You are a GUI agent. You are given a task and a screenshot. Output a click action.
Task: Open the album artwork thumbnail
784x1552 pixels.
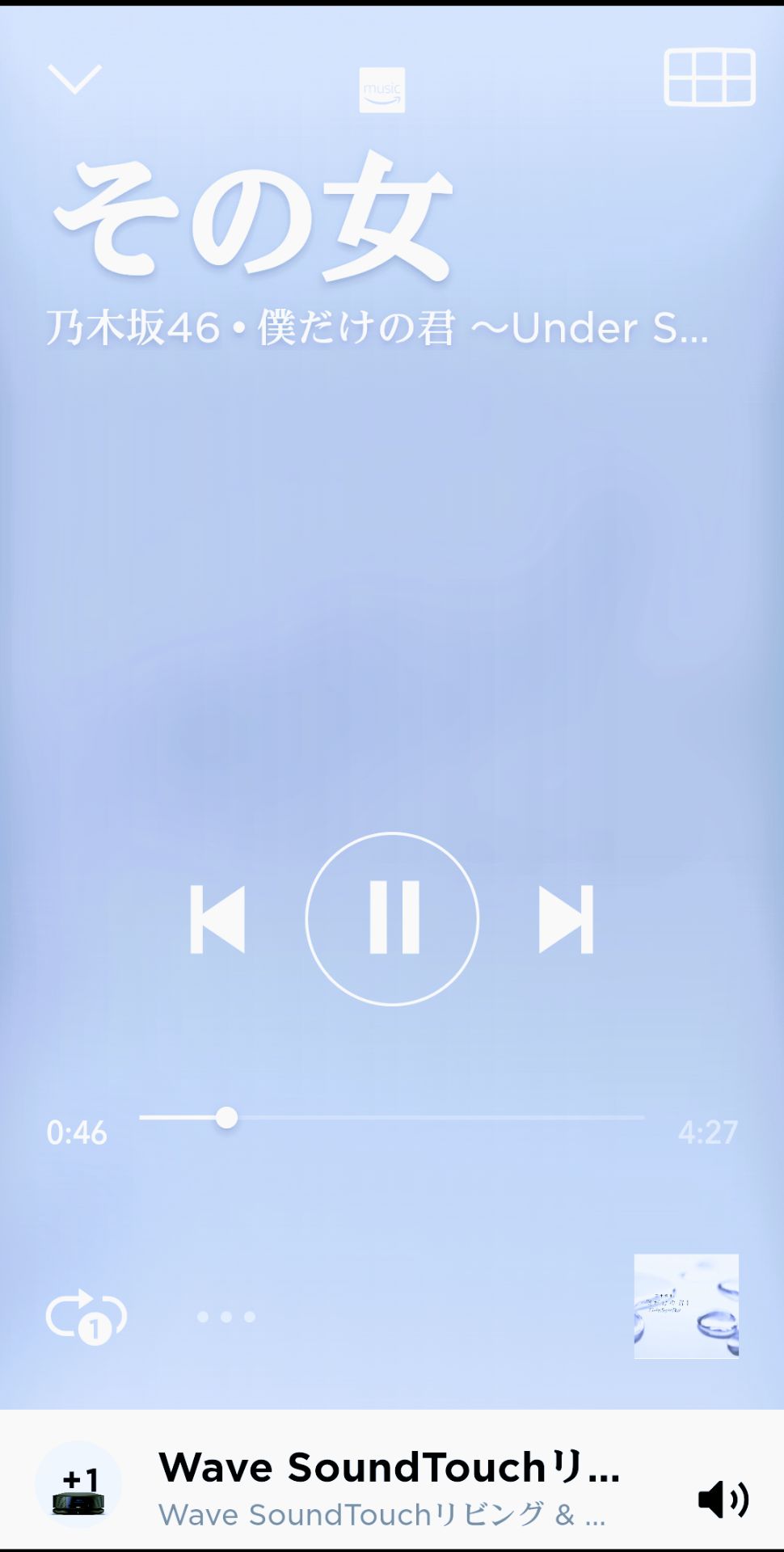coord(686,1306)
